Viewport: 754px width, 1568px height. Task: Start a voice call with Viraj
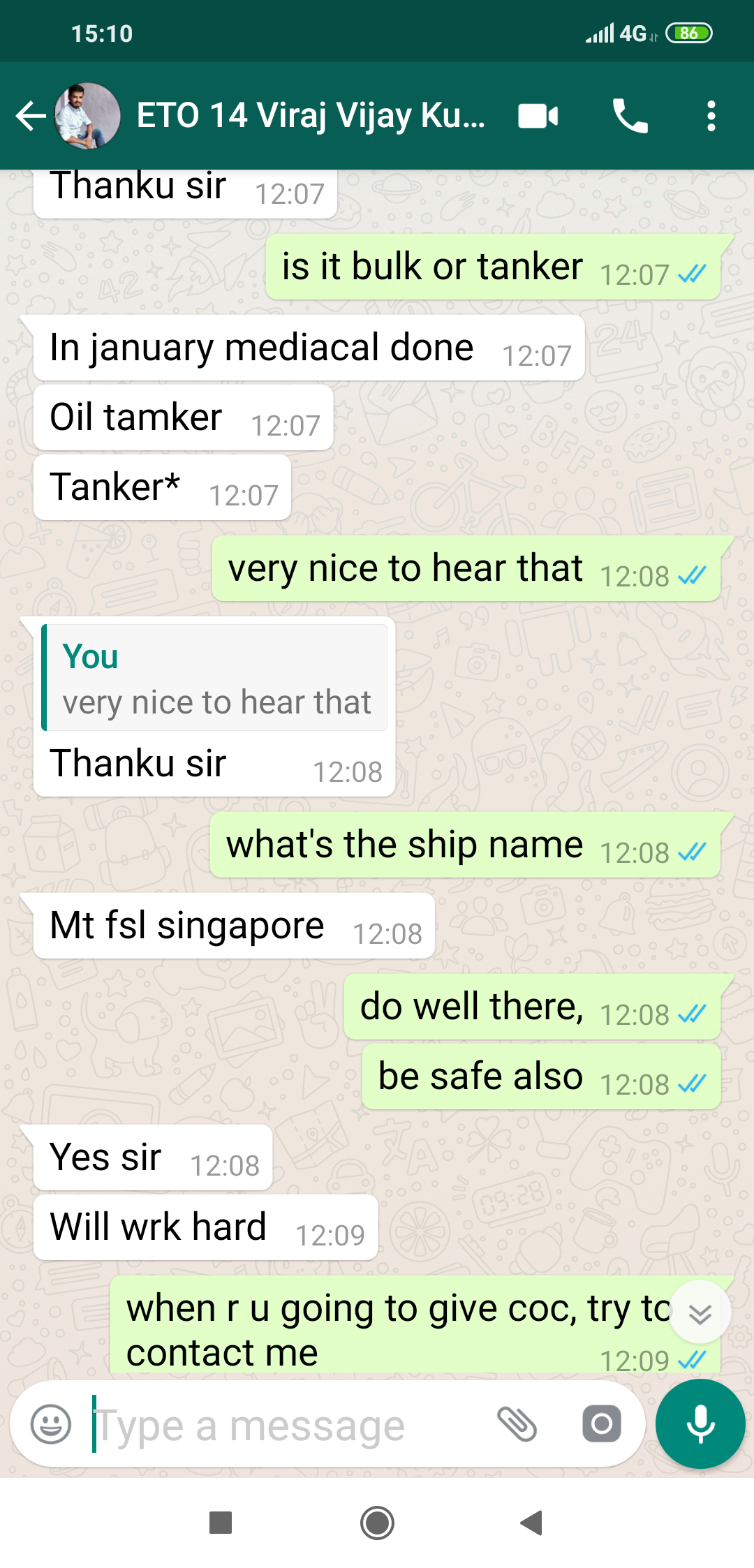(630, 116)
